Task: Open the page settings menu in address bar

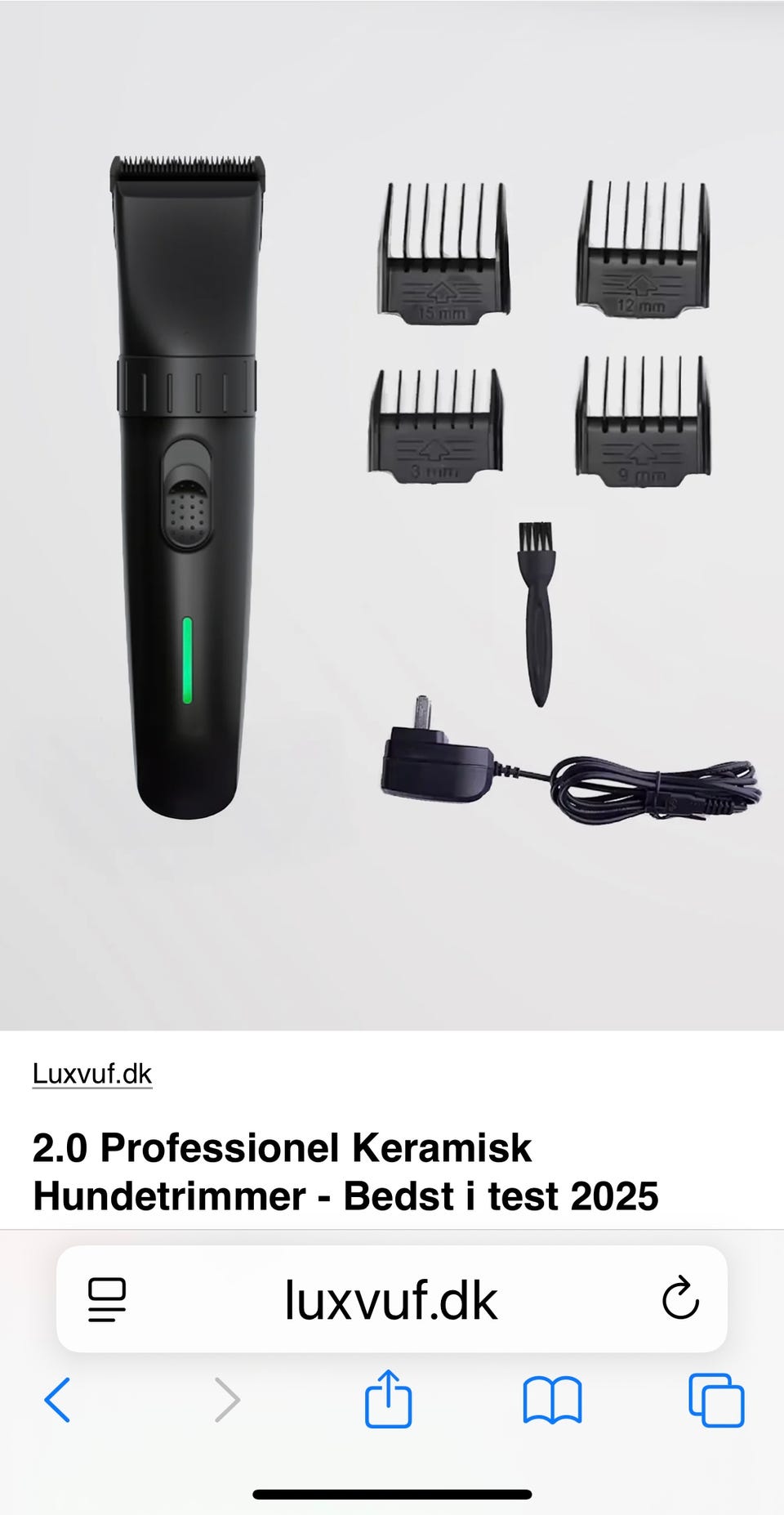Action: 107,1299
